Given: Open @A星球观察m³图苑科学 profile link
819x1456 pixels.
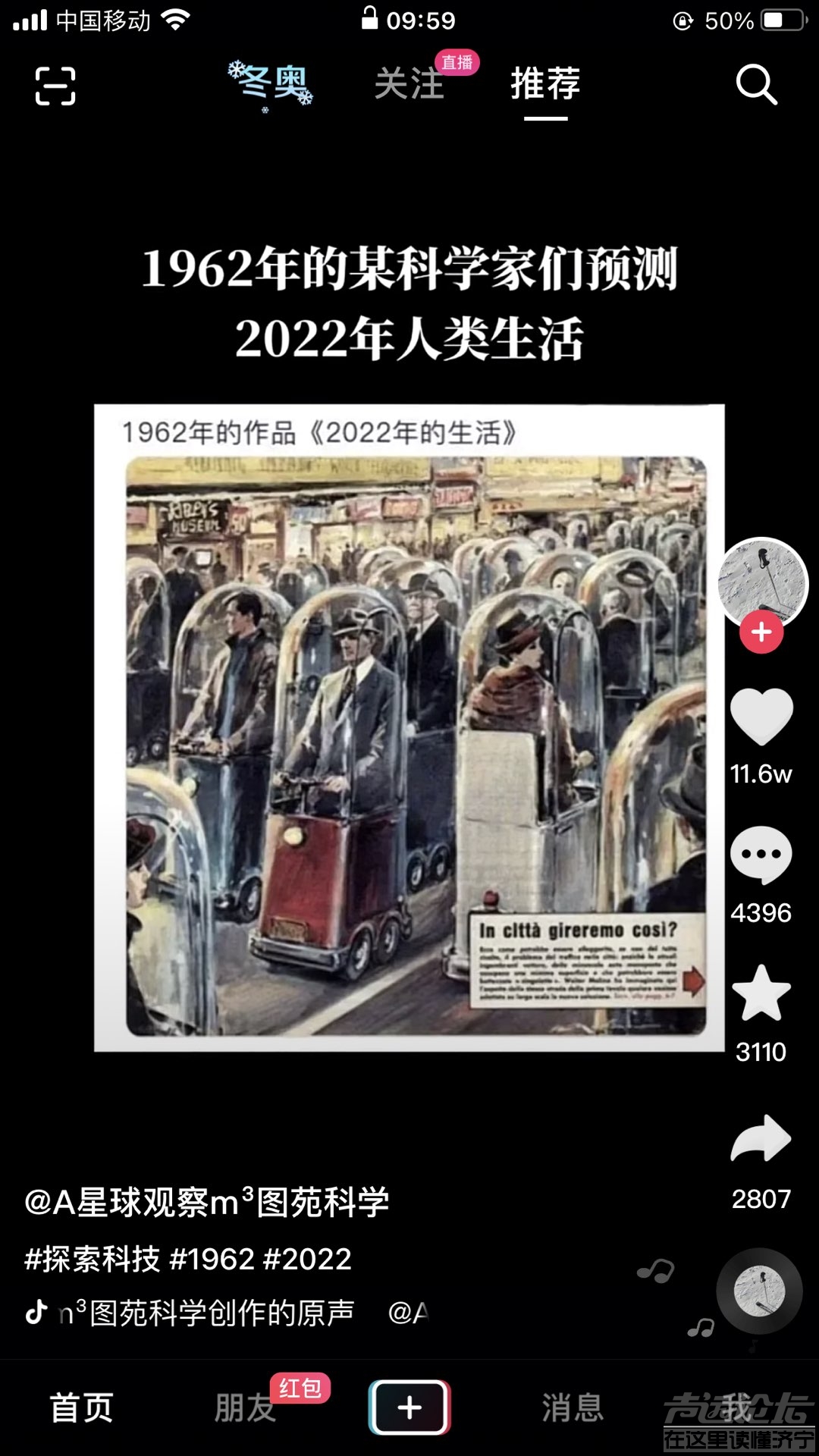Looking at the screenshot, I should coord(207,1203).
